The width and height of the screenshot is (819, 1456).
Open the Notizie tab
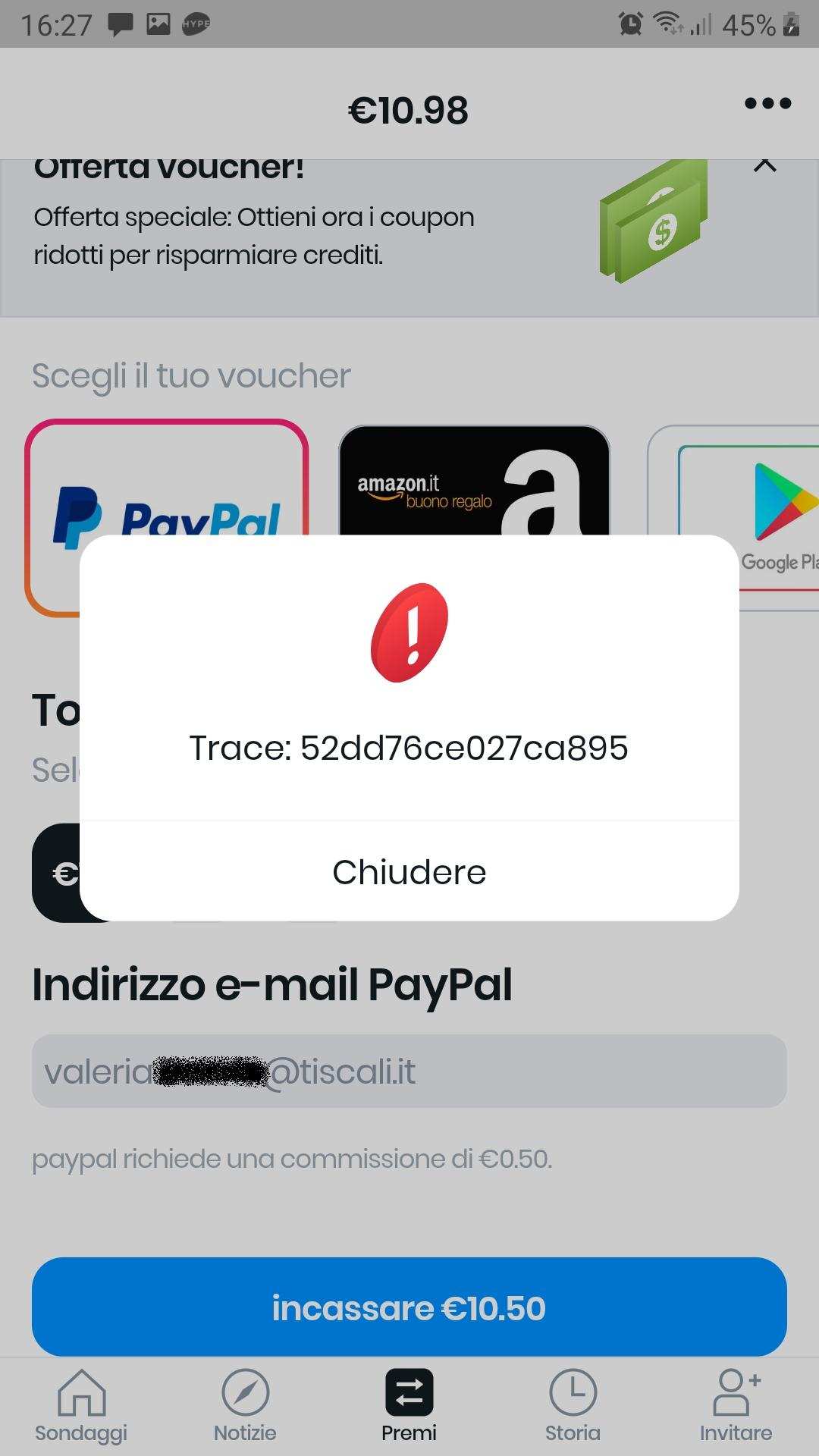(245, 1405)
